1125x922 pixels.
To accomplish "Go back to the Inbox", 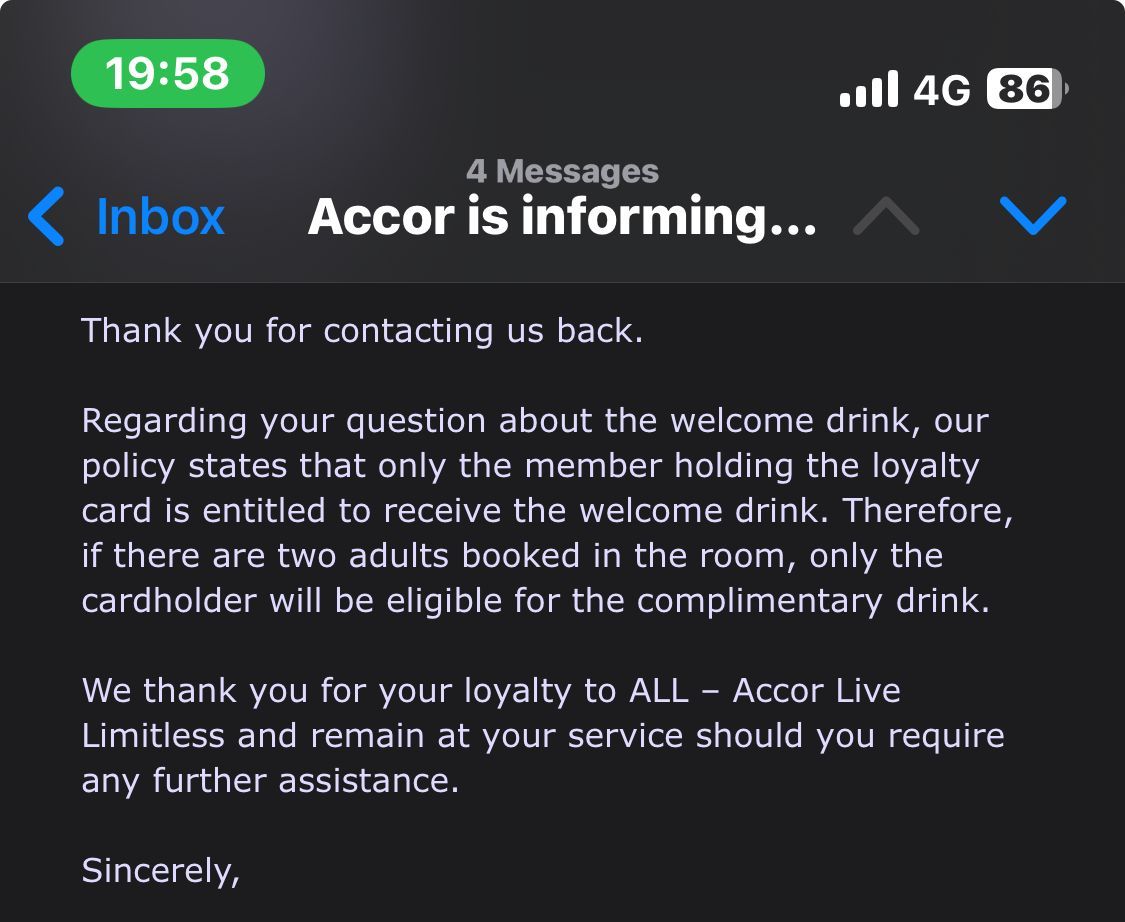I will click(x=128, y=216).
